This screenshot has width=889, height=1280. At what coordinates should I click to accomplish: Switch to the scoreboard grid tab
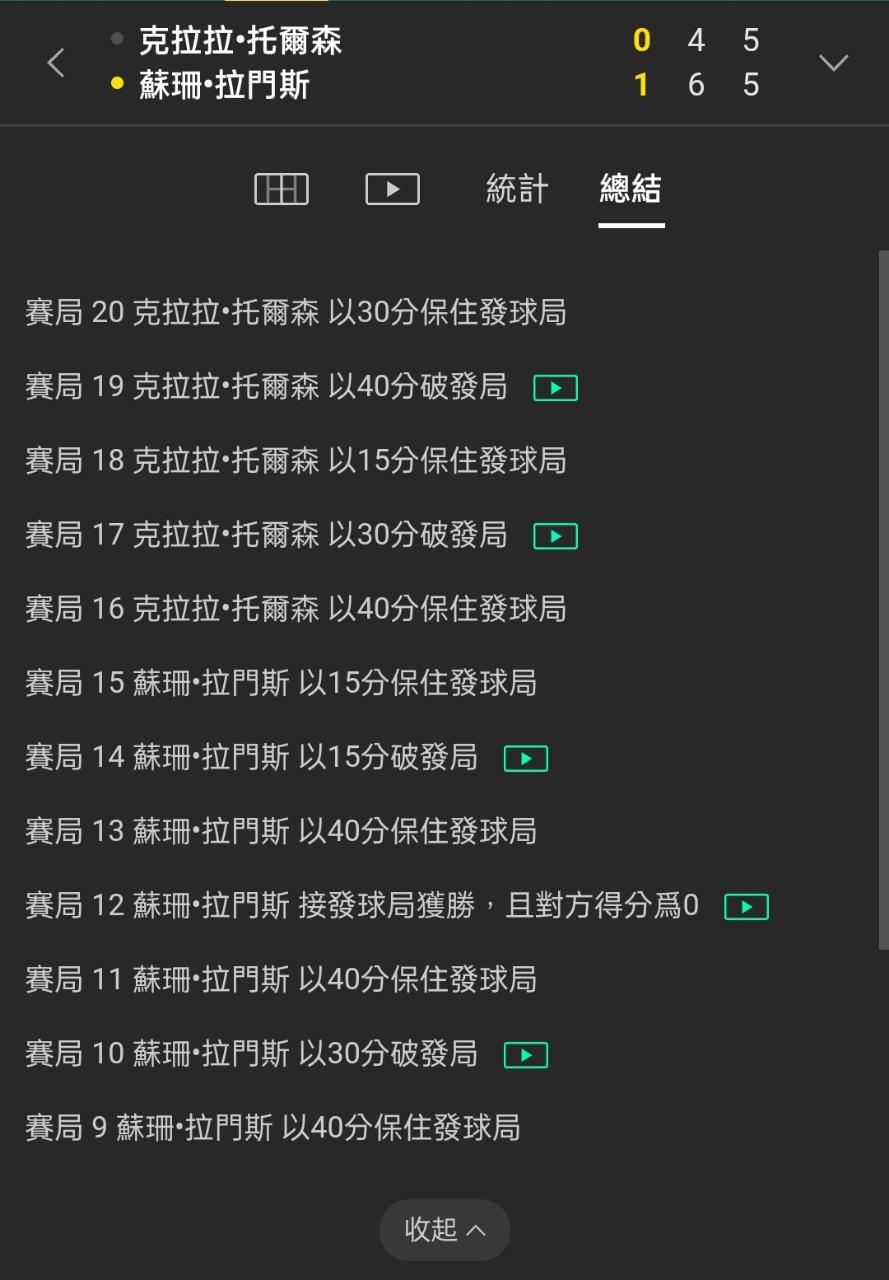click(x=281, y=189)
